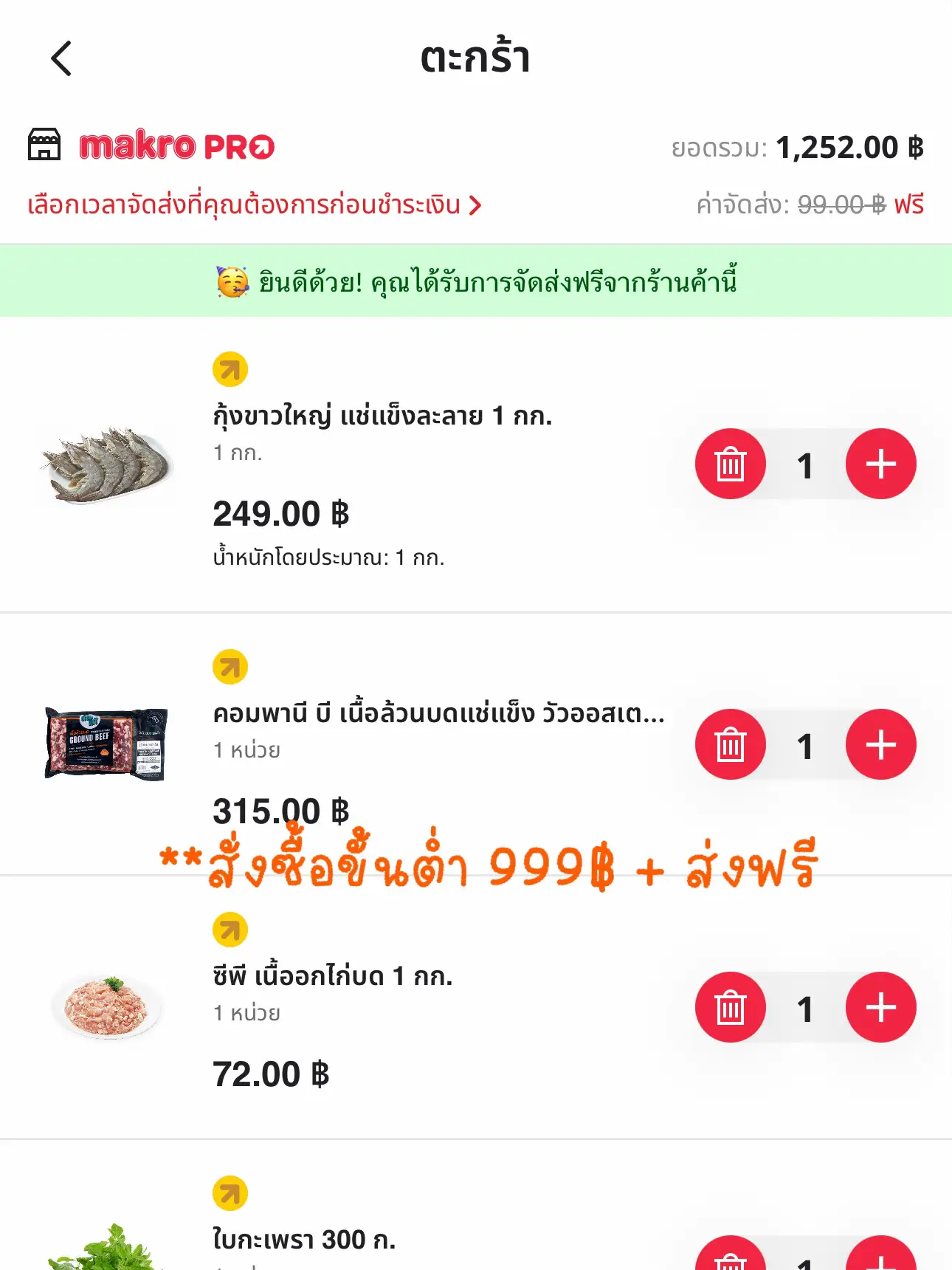952x1270 pixels.
Task: Delete the shrimp item using trash icon
Action: [x=730, y=463]
